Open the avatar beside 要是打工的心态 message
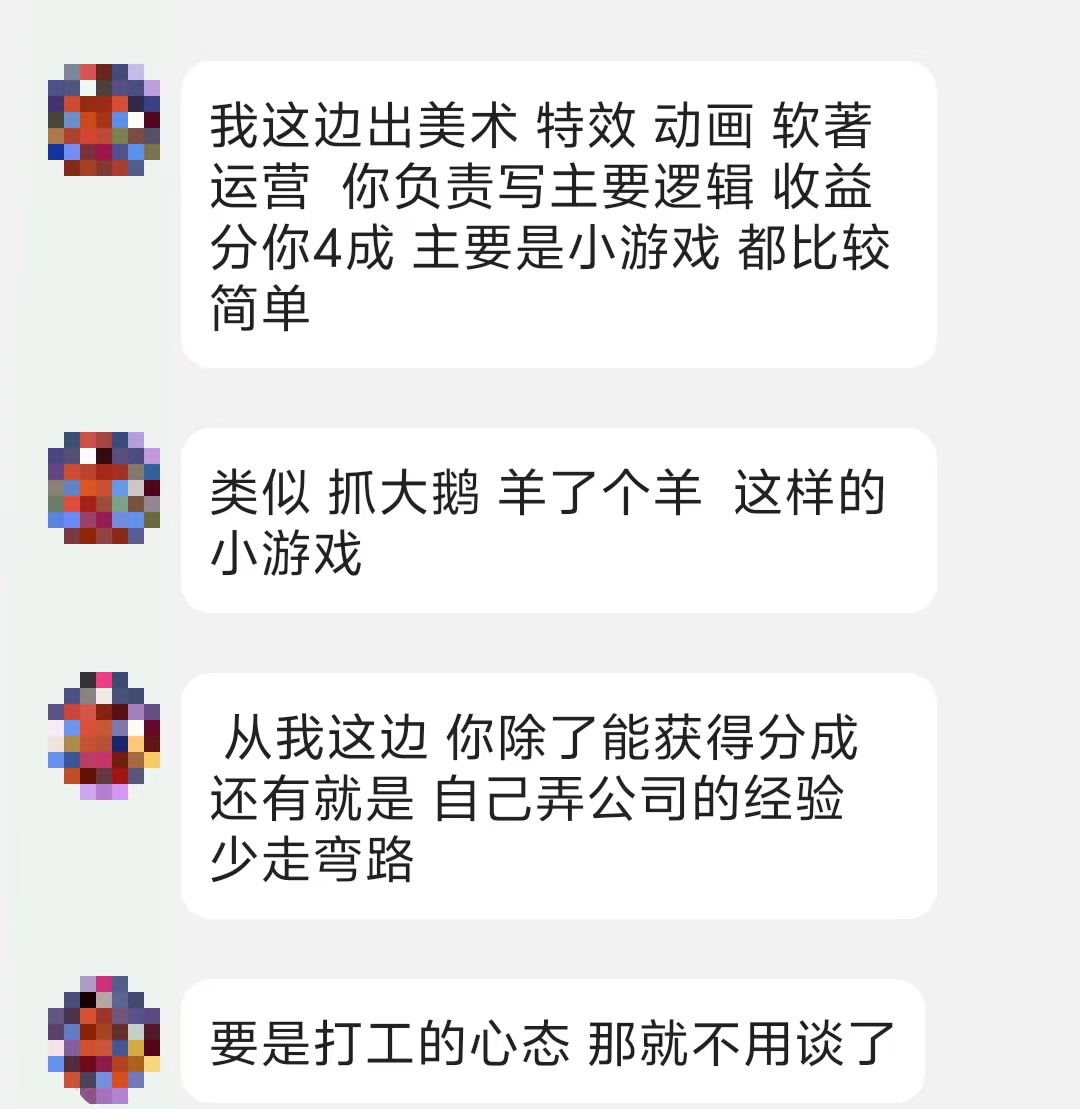The height and width of the screenshot is (1109, 1080). [x=104, y=1039]
